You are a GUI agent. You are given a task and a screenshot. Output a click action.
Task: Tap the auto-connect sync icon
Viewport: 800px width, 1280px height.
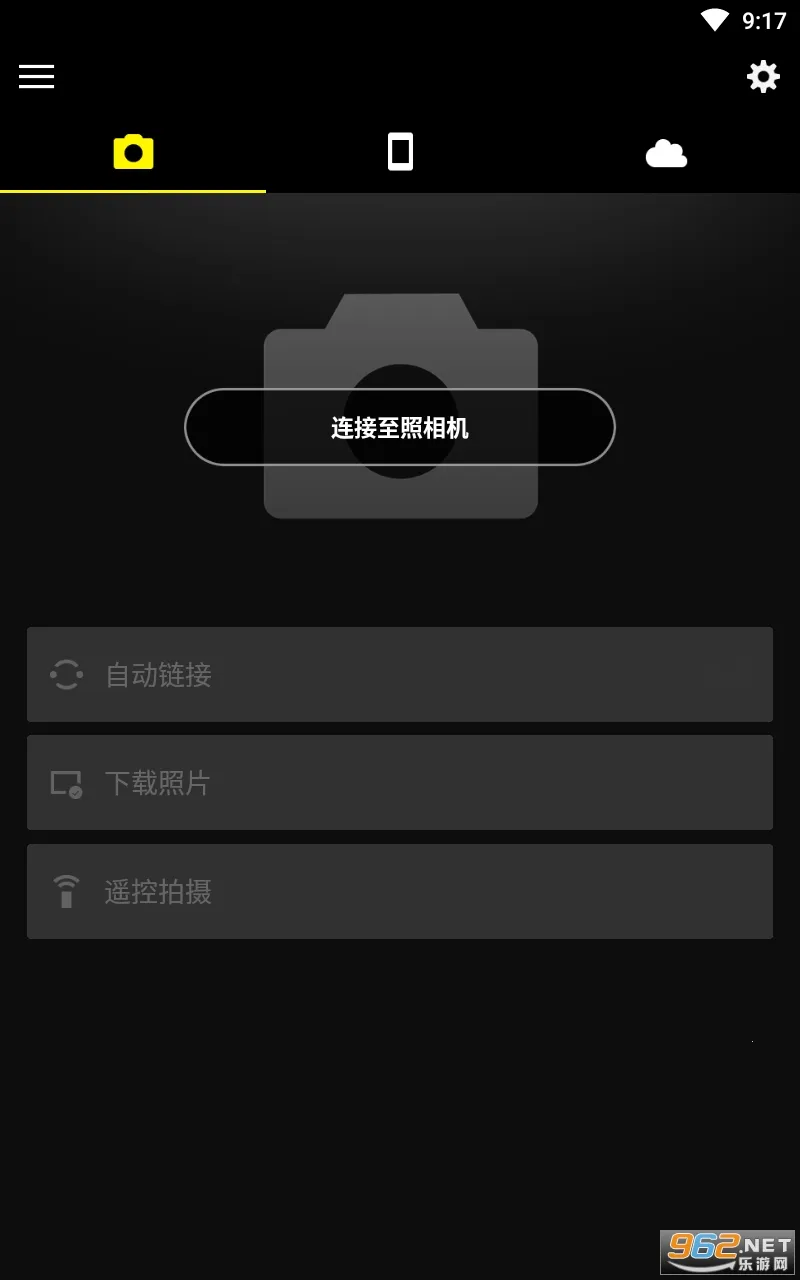click(66, 675)
